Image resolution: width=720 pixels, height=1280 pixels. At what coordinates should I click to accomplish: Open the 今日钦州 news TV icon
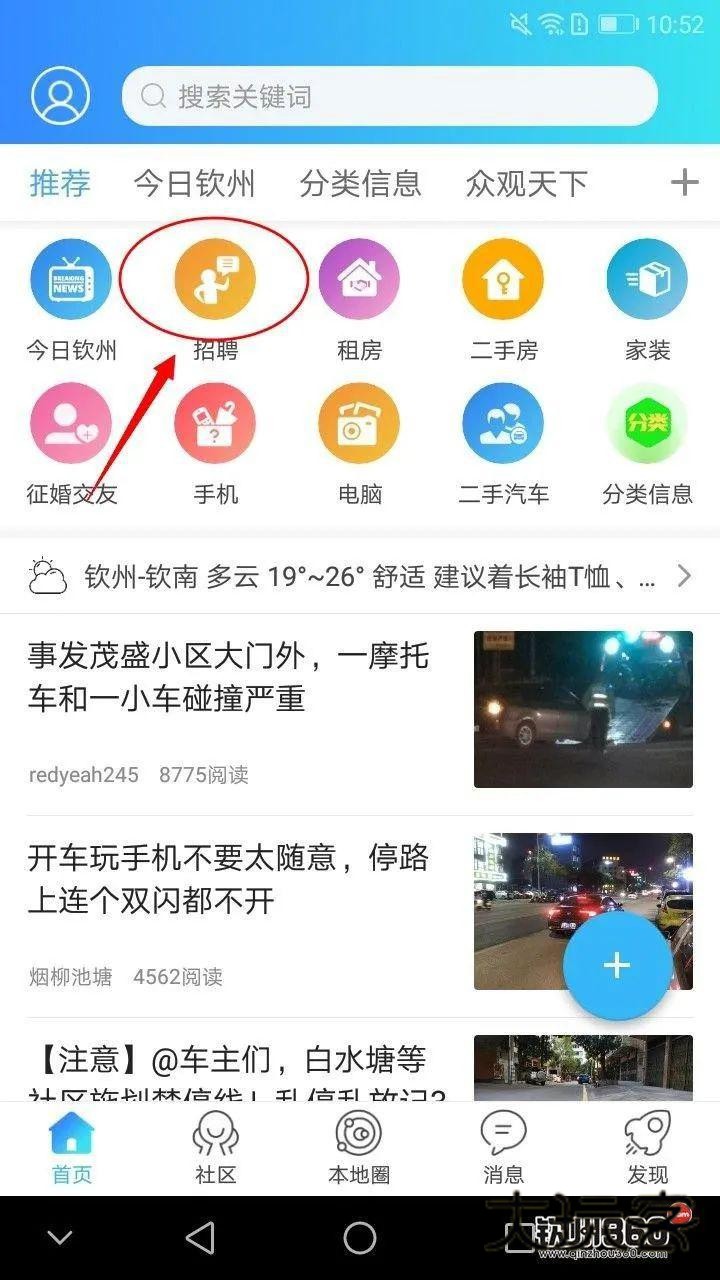pos(71,280)
